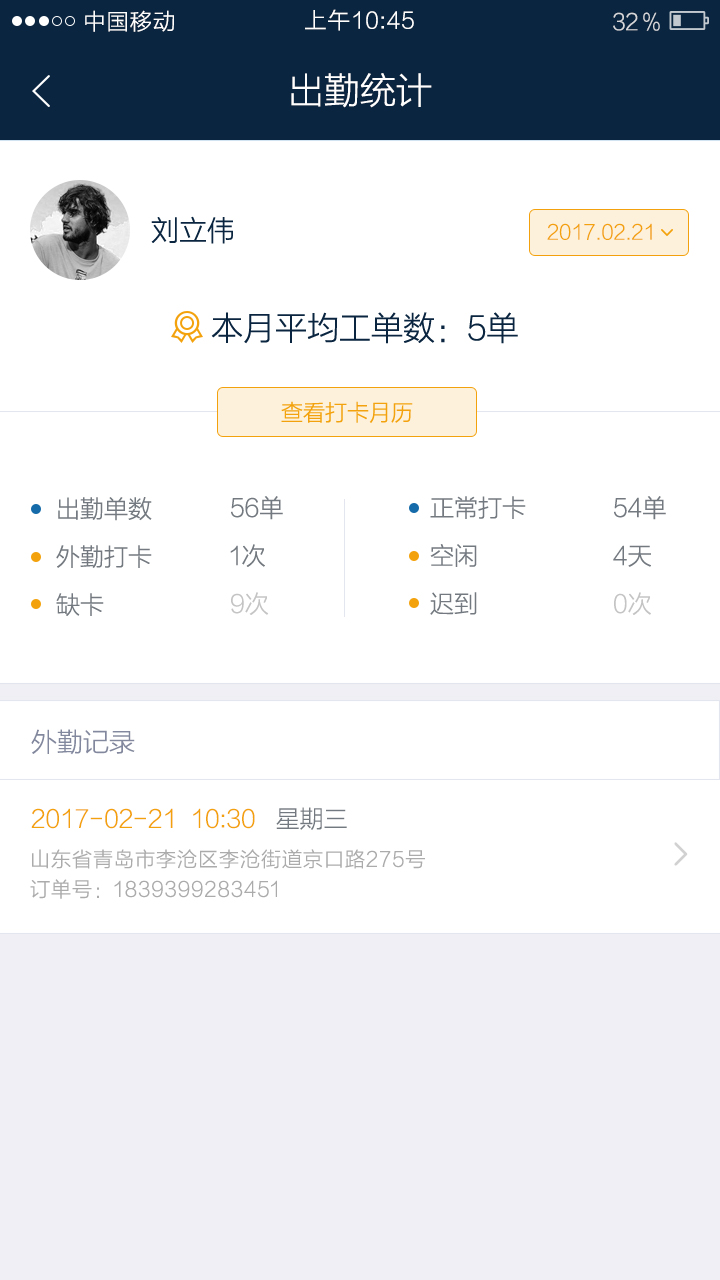Screen dimensions: 720x1280
Task: Open the 2017.02.21 date dropdown
Action: tap(608, 232)
